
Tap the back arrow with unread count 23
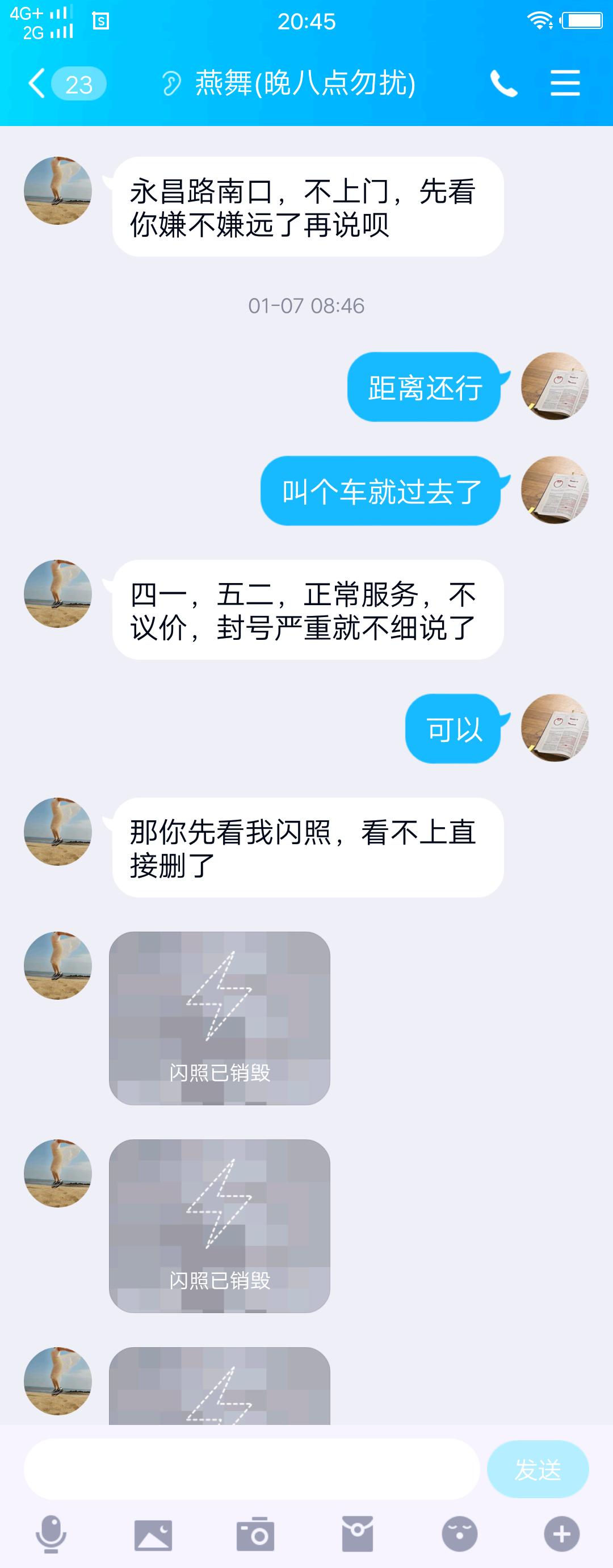(x=61, y=84)
